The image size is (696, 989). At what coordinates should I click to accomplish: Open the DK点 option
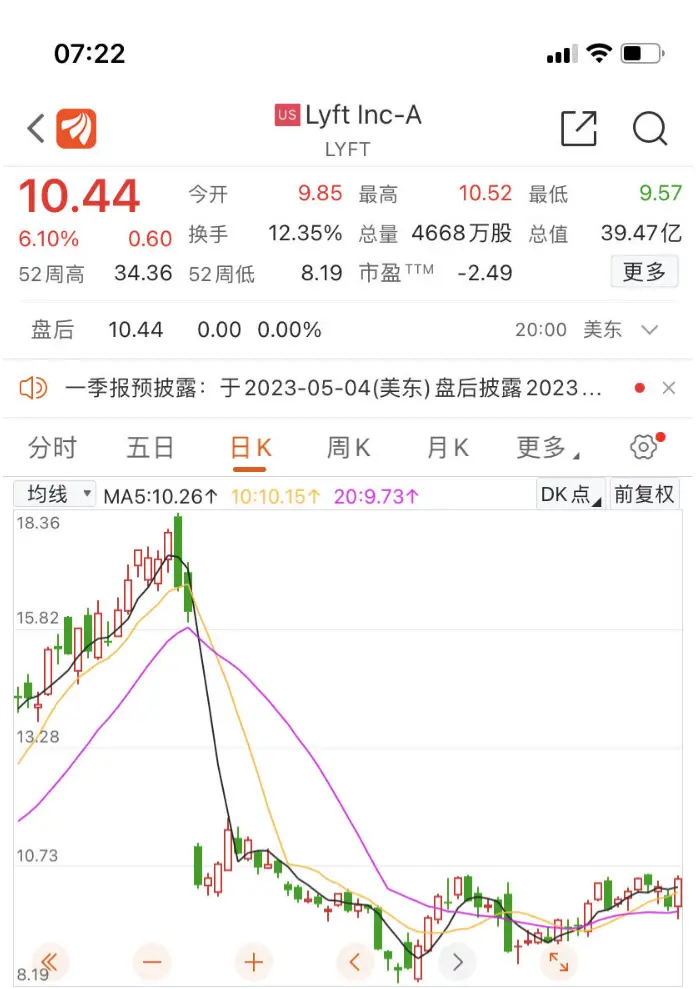point(570,494)
